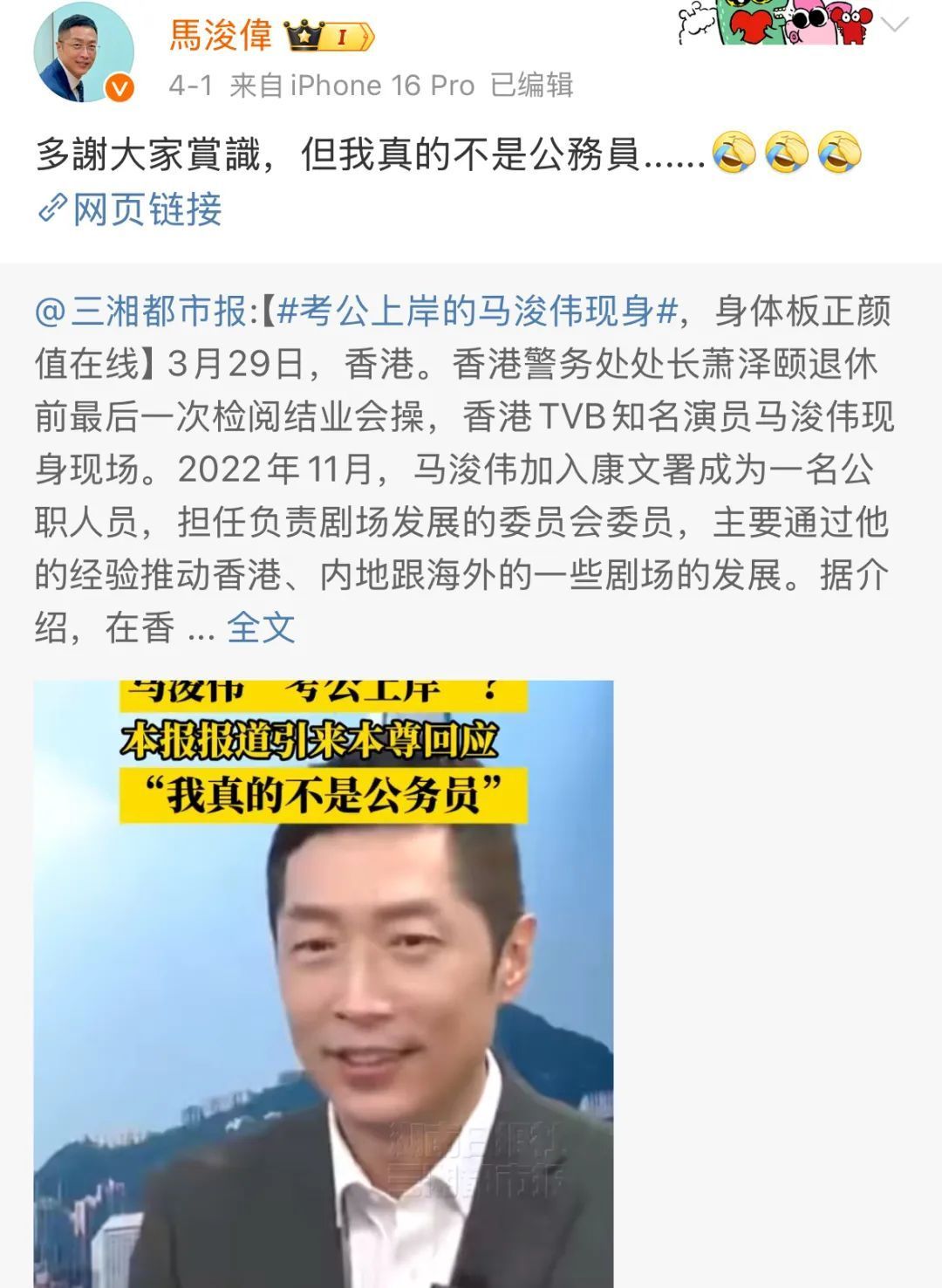Open the @三湘都市报 account mention
The image size is (942, 1288).
pos(142,311)
